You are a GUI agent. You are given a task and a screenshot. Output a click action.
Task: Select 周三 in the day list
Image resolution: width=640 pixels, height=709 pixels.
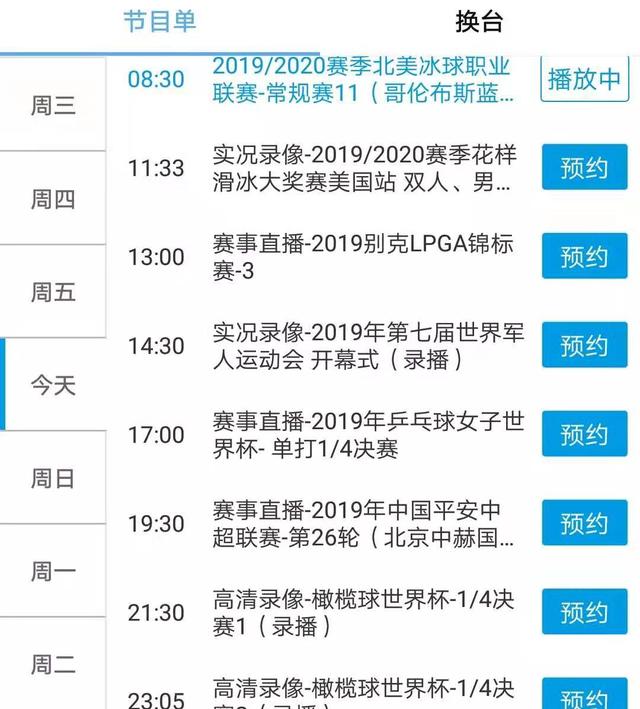click(x=53, y=105)
